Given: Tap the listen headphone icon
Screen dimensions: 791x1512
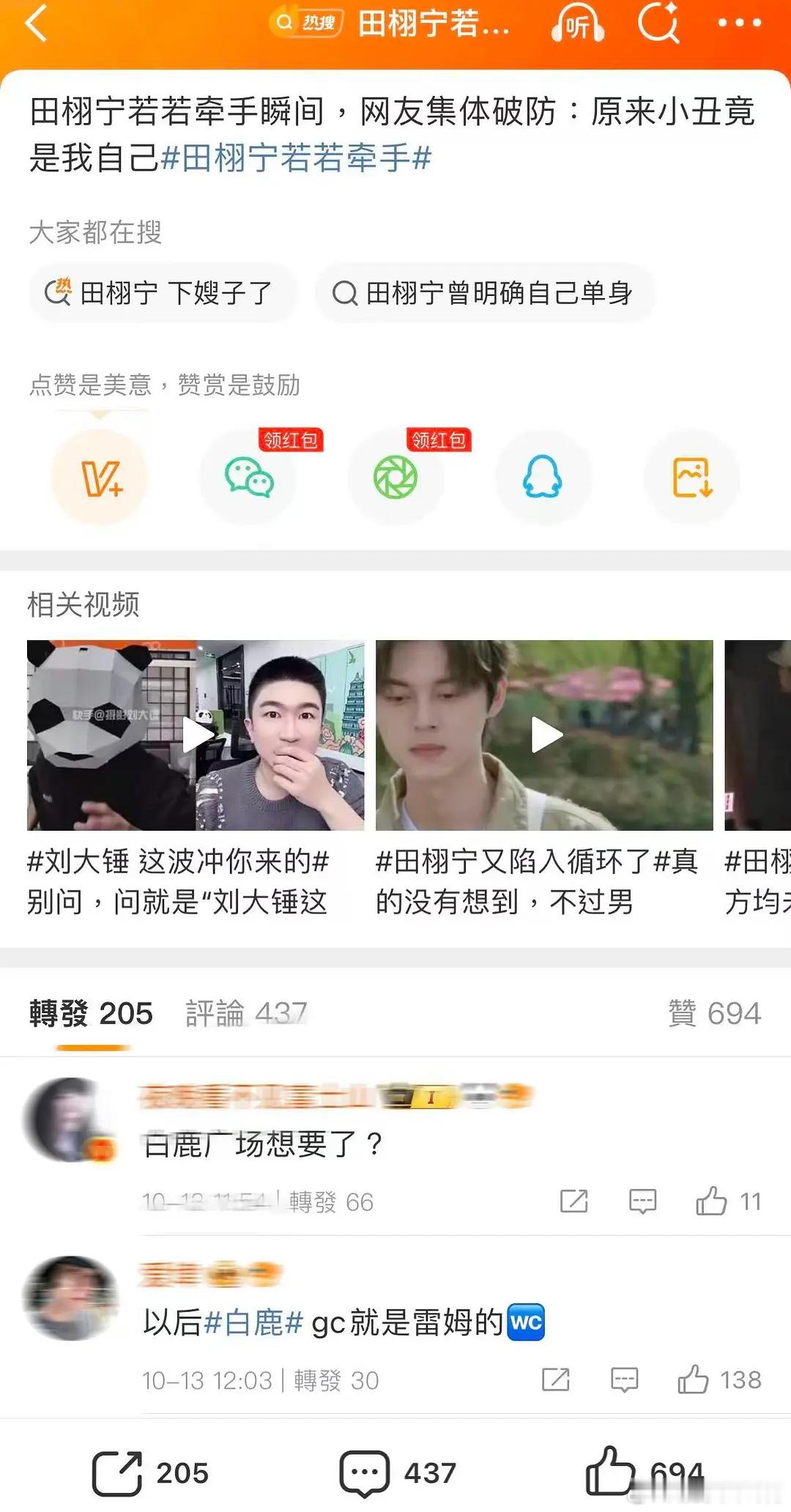Looking at the screenshot, I should [x=578, y=23].
